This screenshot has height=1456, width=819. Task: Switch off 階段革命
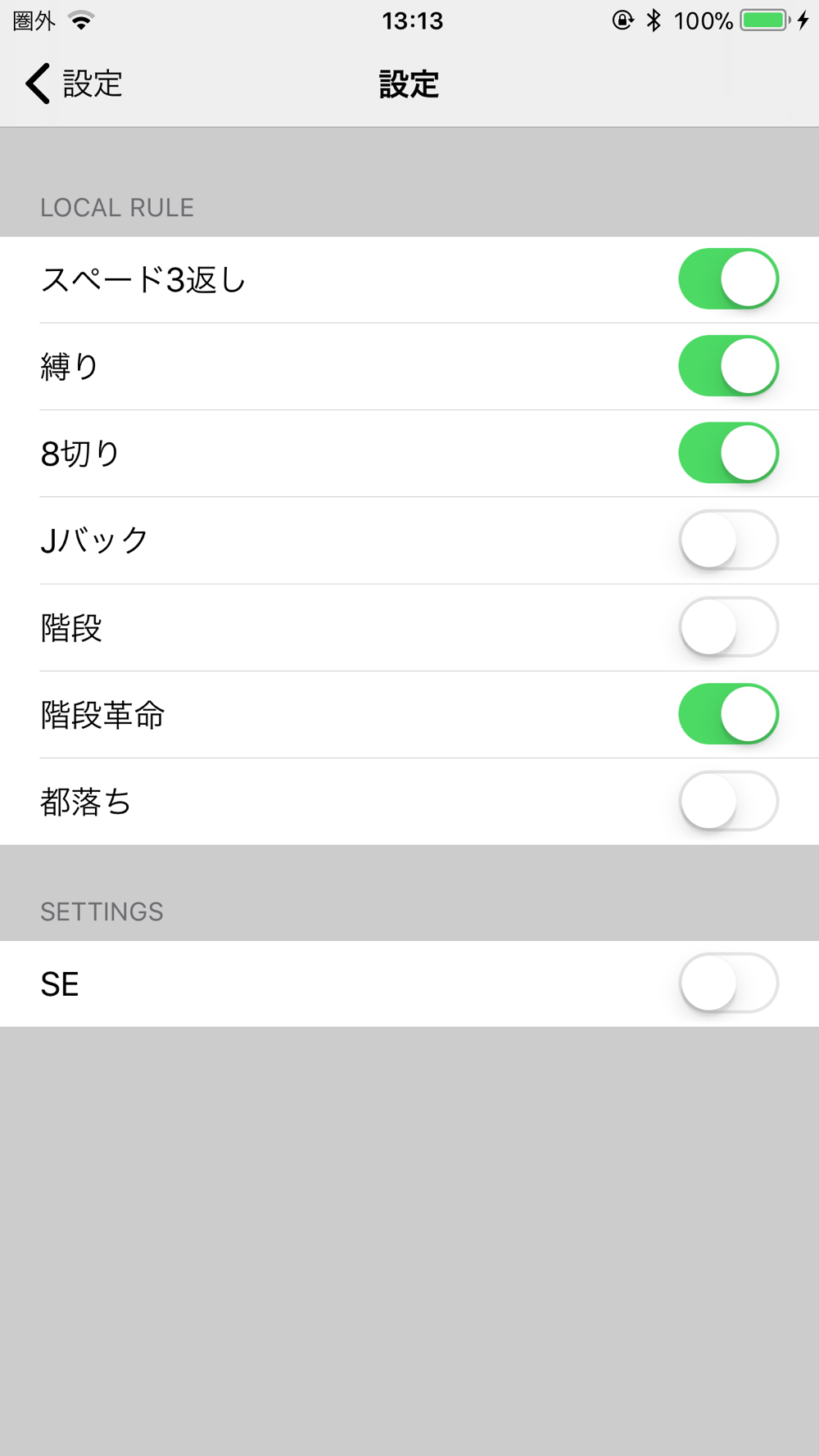click(728, 714)
